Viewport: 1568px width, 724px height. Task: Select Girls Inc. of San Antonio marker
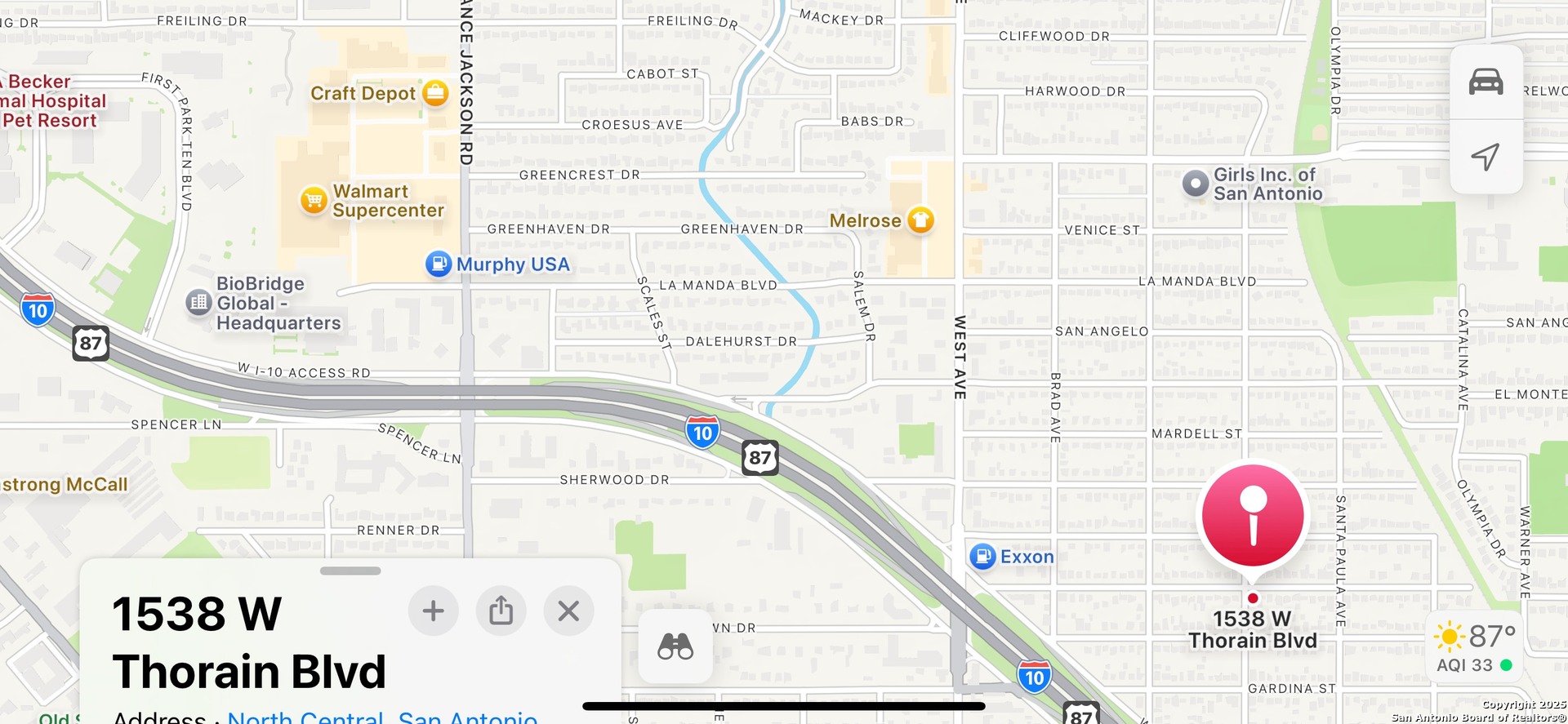pyautogui.click(x=1196, y=184)
